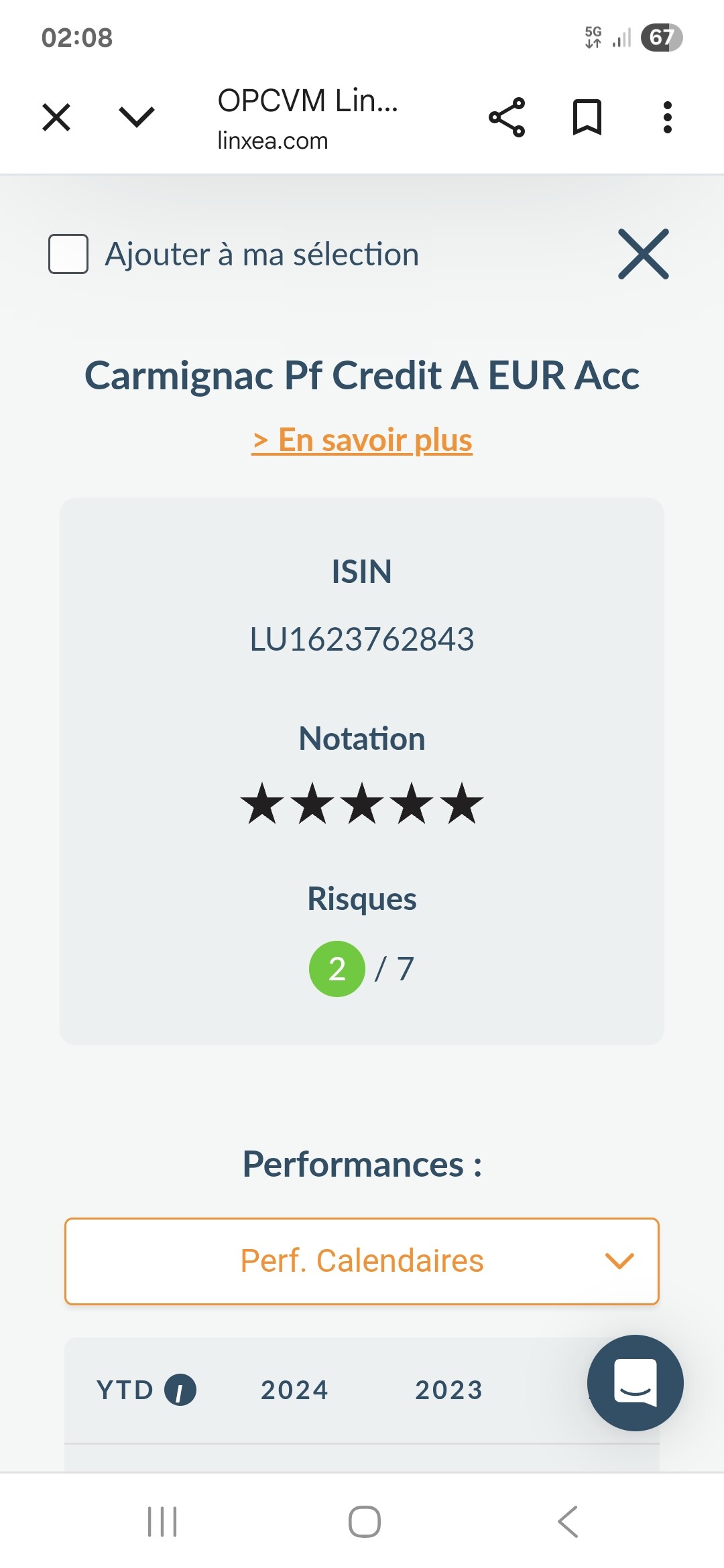
Task: Minimize the browser with the down chevron
Action: [137, 117]
